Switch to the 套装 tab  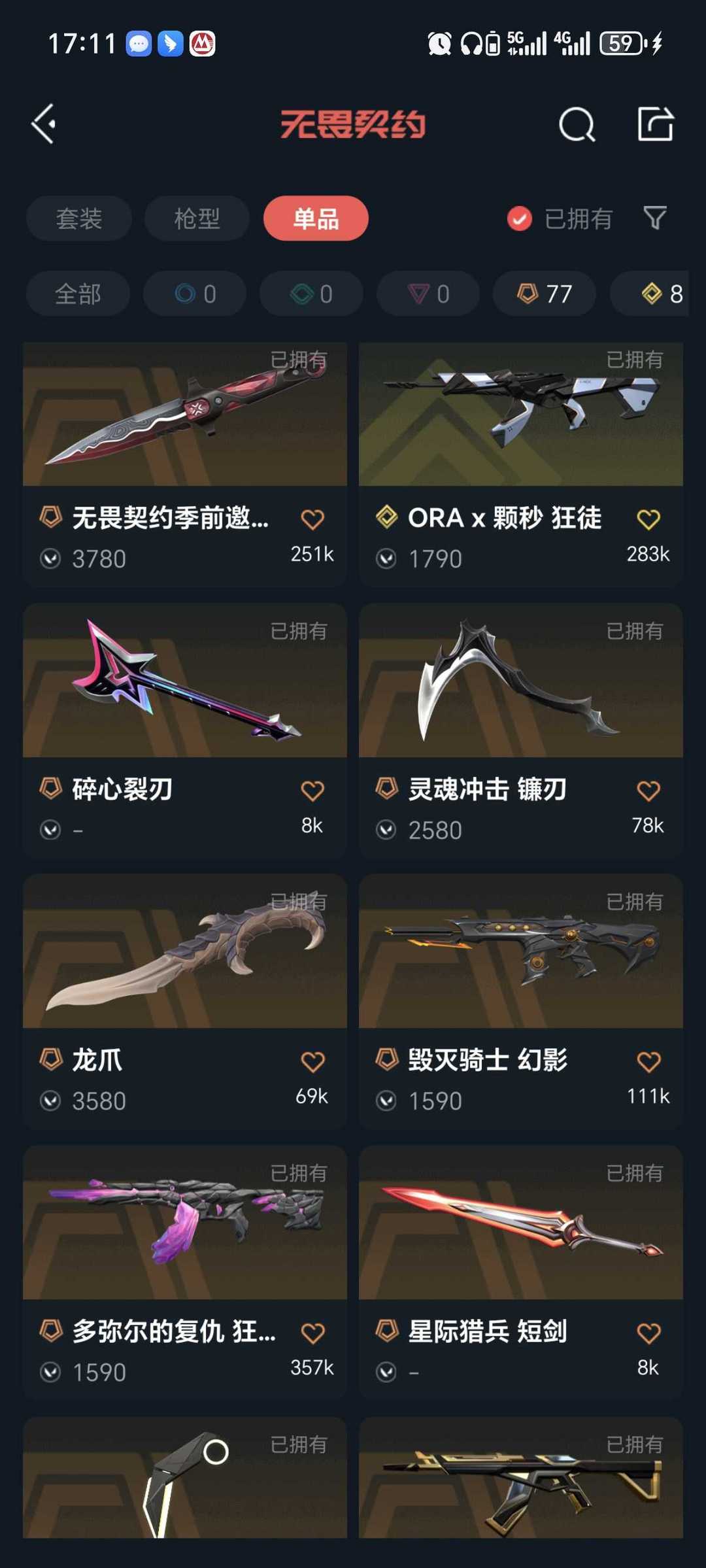click(x=79, y=218)
